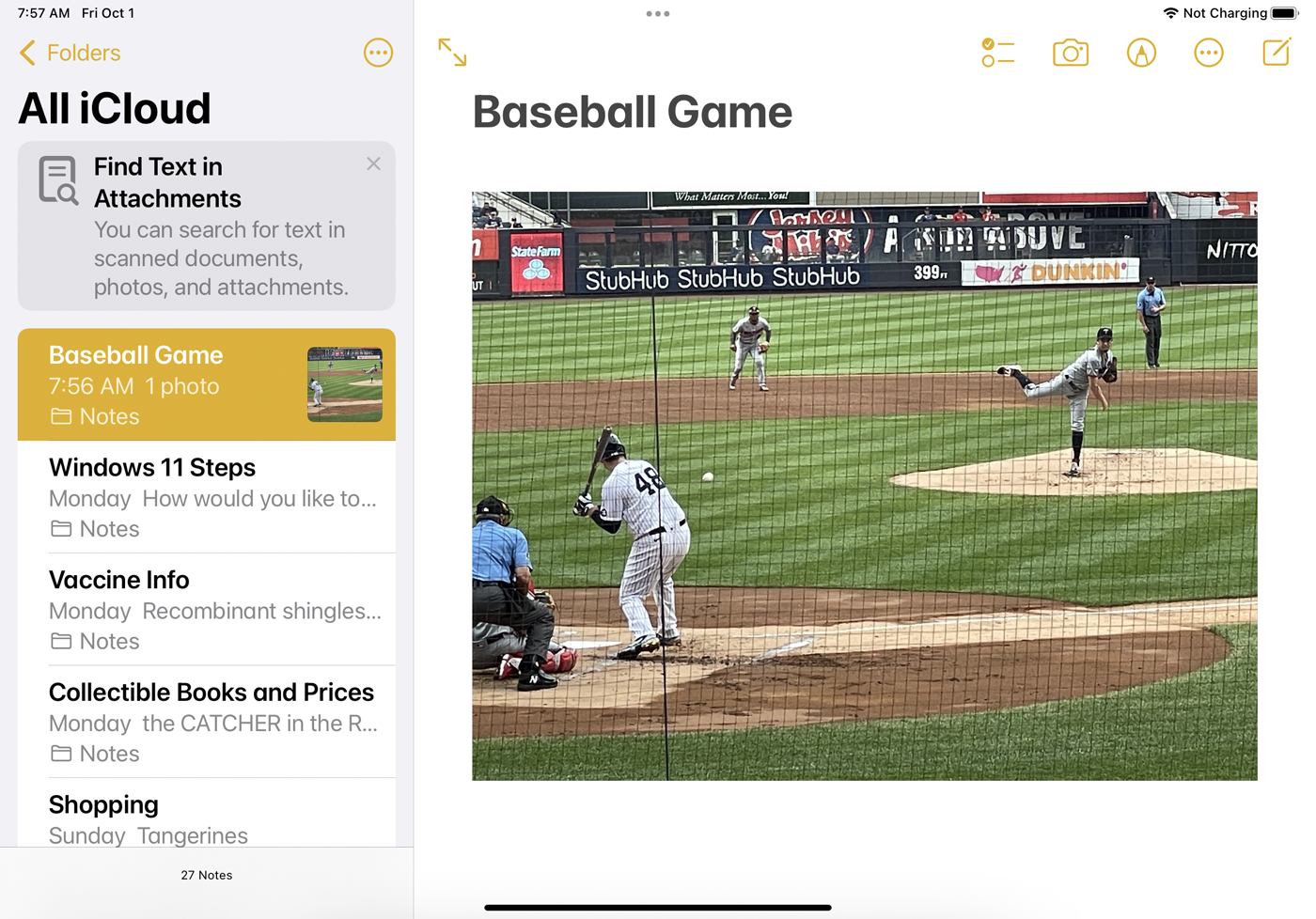Dismiss the Find Text in Attachments tip

(x=373, y=164)
